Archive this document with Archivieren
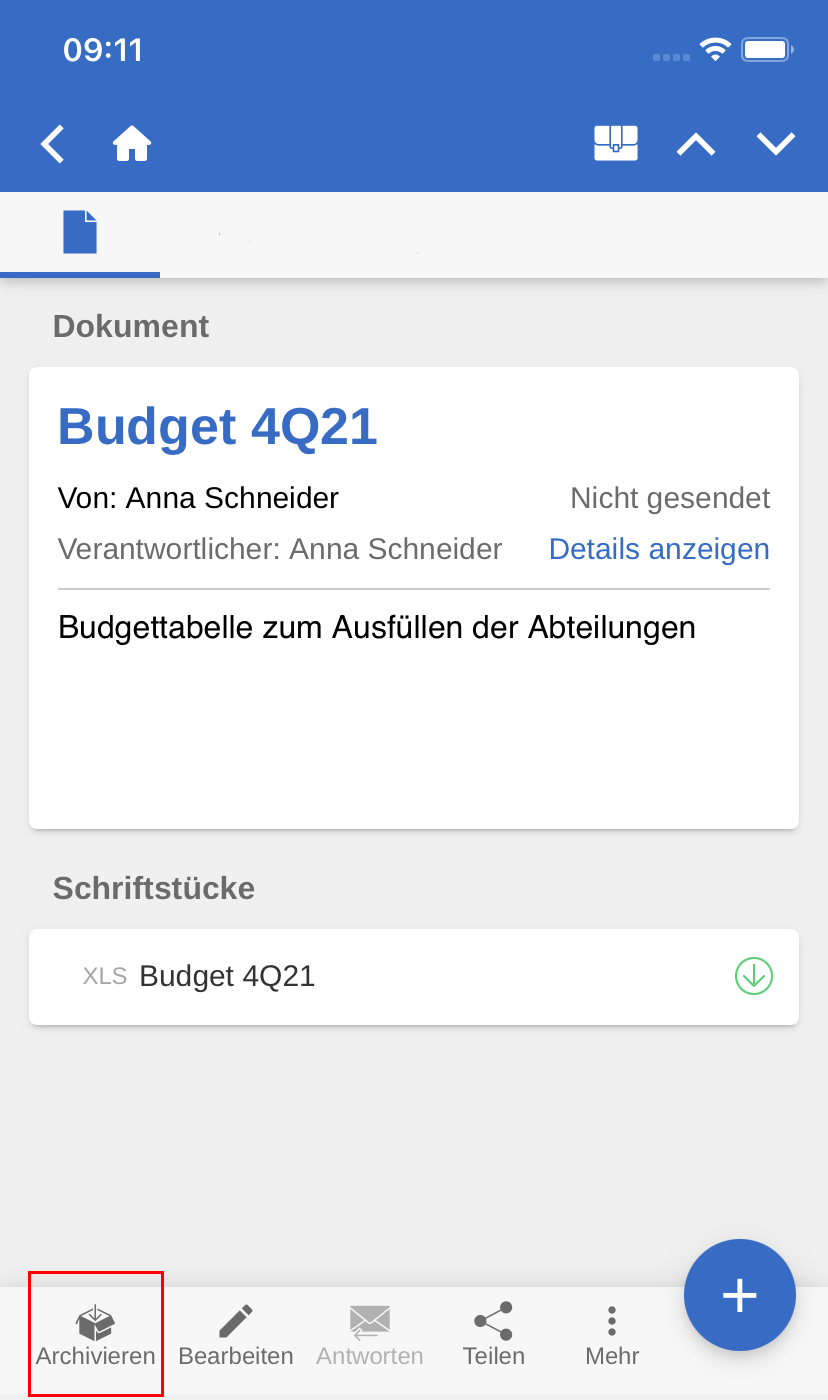 [96, 1334]
